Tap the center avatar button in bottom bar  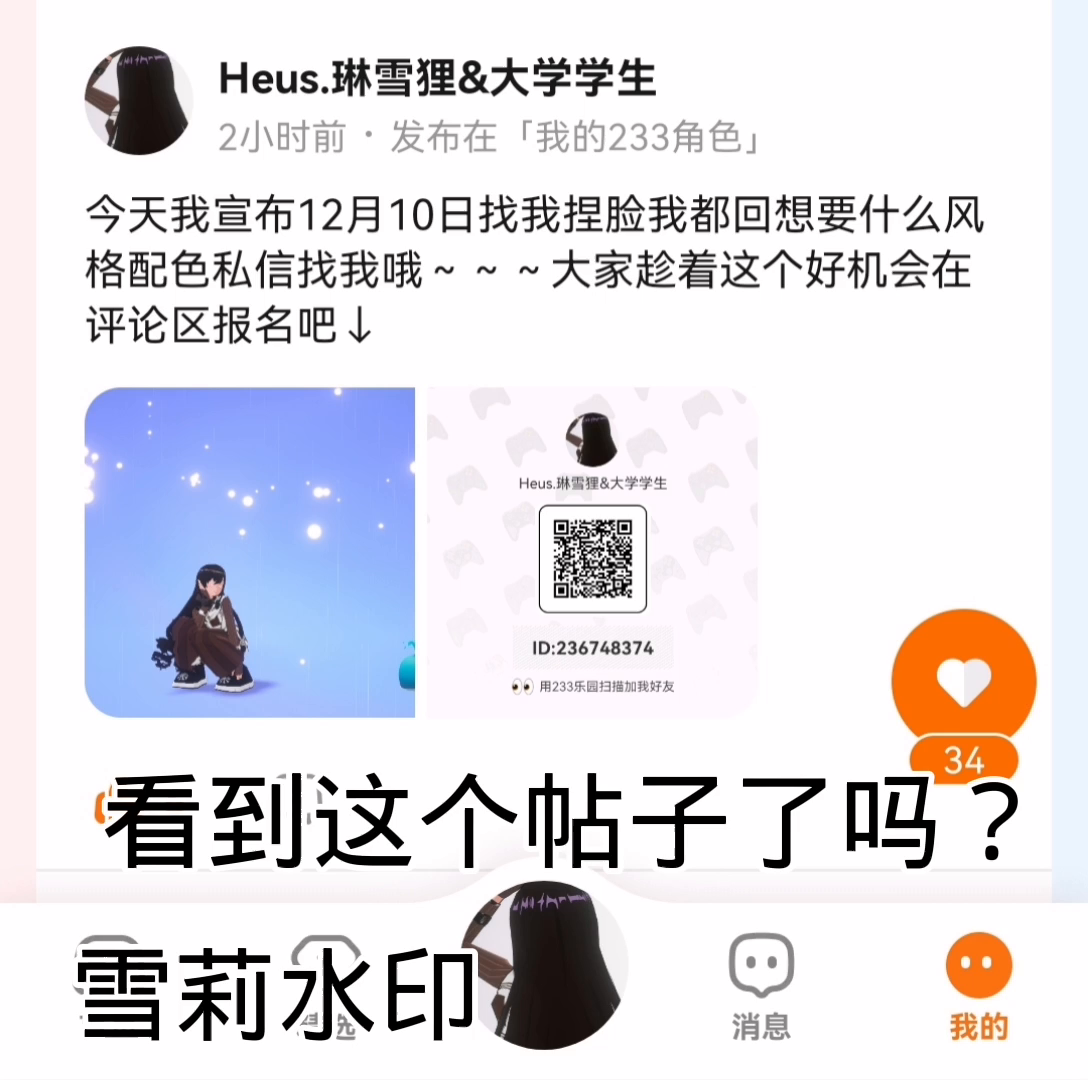click(x=545, y=965)
